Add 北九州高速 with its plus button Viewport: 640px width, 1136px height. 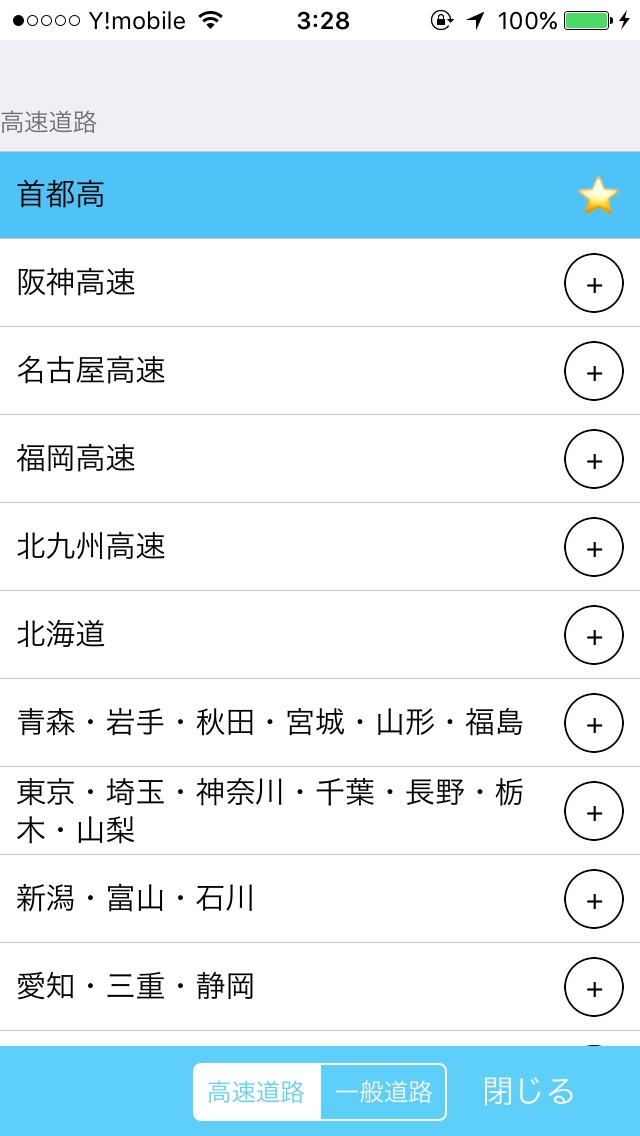[594, 548]
